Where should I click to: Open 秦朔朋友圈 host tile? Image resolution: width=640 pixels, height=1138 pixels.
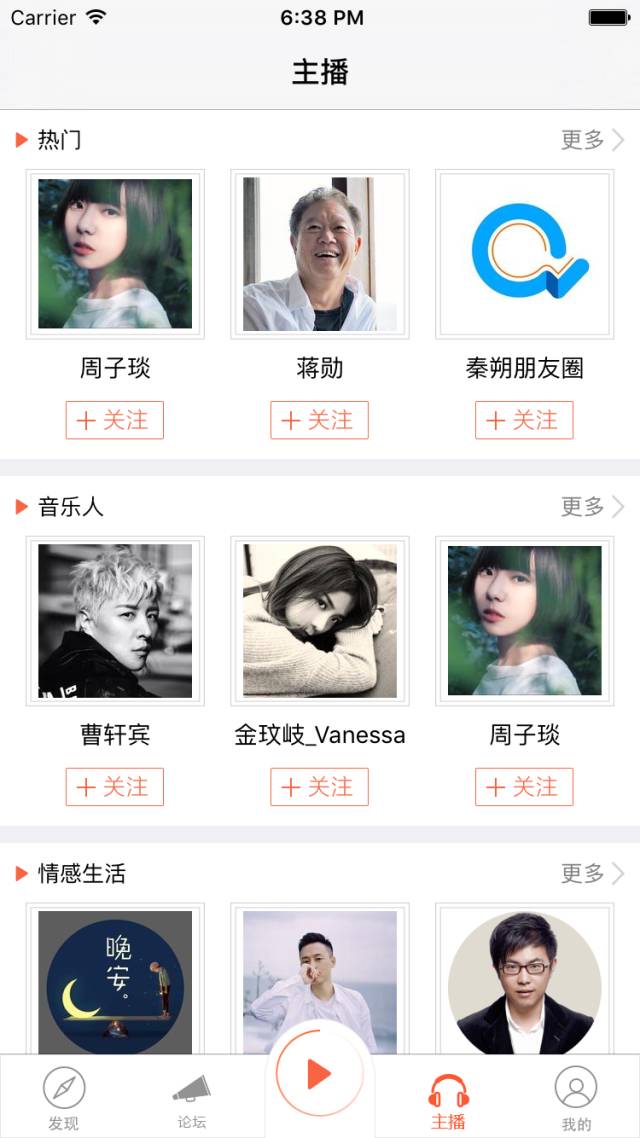pos(524,254)
